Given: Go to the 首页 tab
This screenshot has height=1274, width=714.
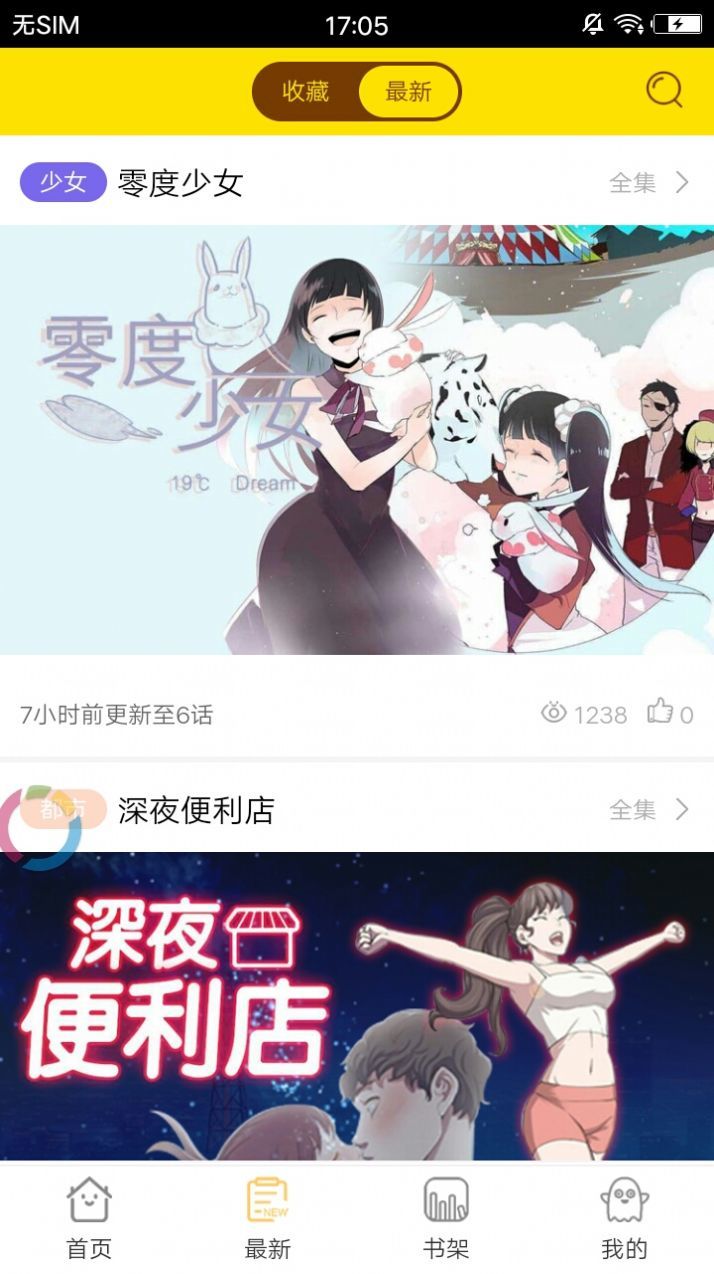Looking at the screenshot, I should [x=89, y=1218].
